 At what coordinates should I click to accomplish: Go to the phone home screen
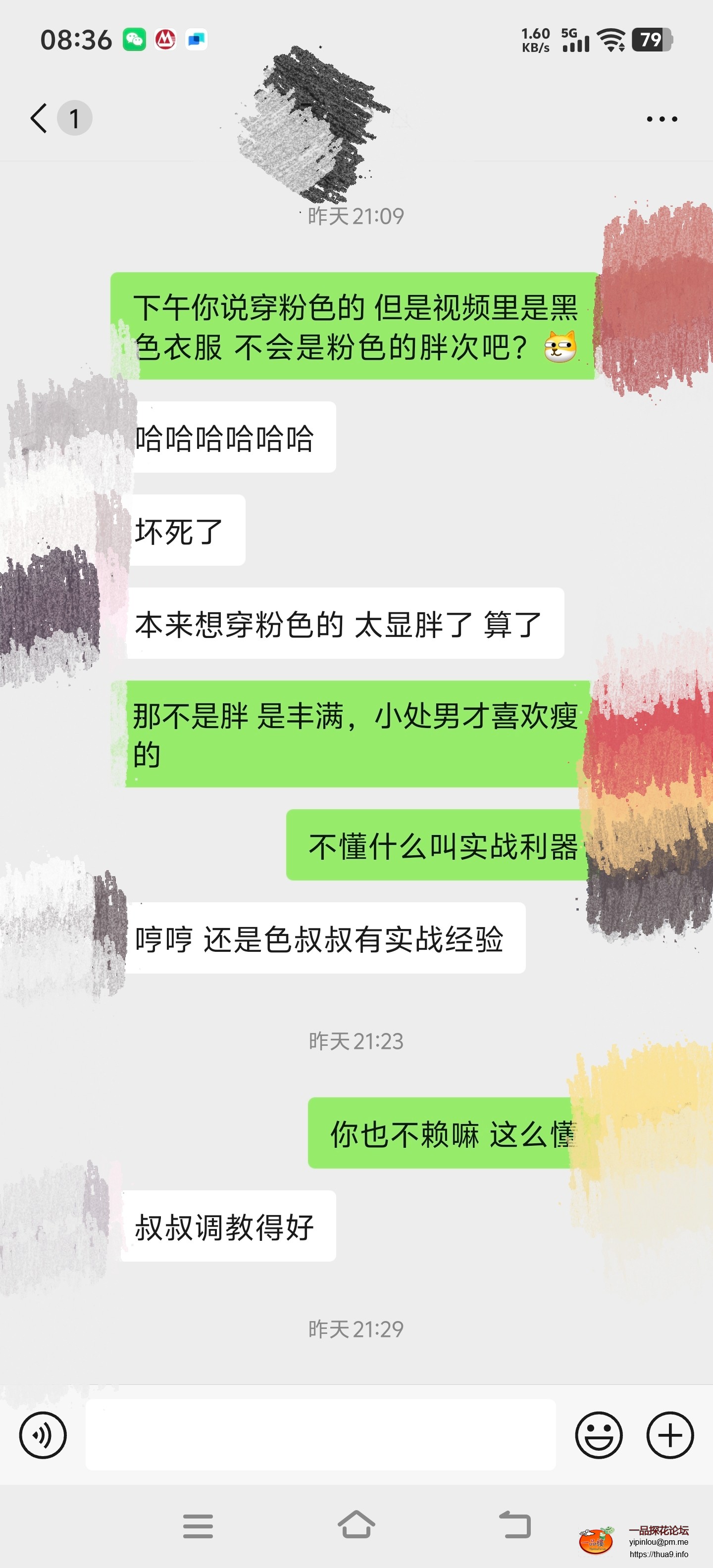pyautogui.click(x=356, y=1525)
